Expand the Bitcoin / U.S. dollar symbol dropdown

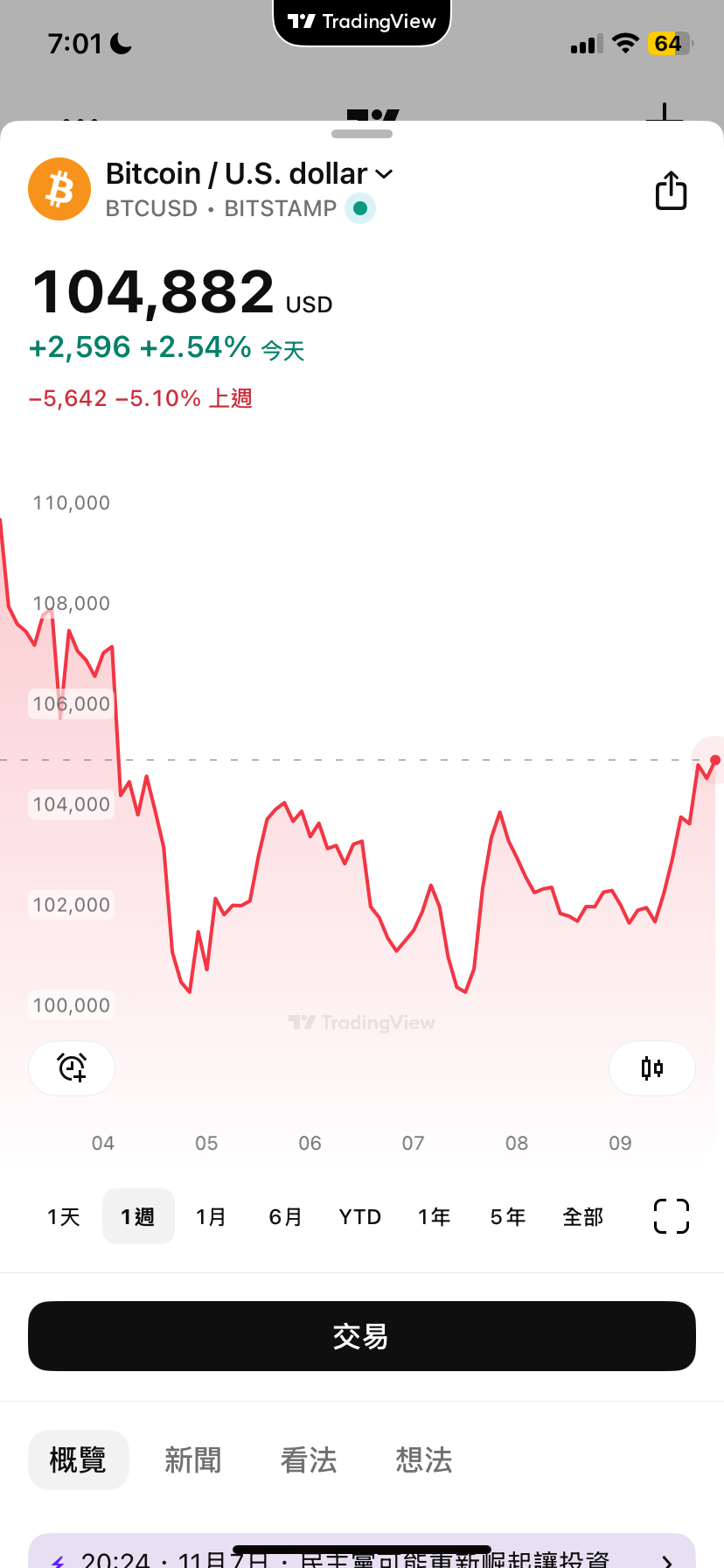tap(384, 174)
